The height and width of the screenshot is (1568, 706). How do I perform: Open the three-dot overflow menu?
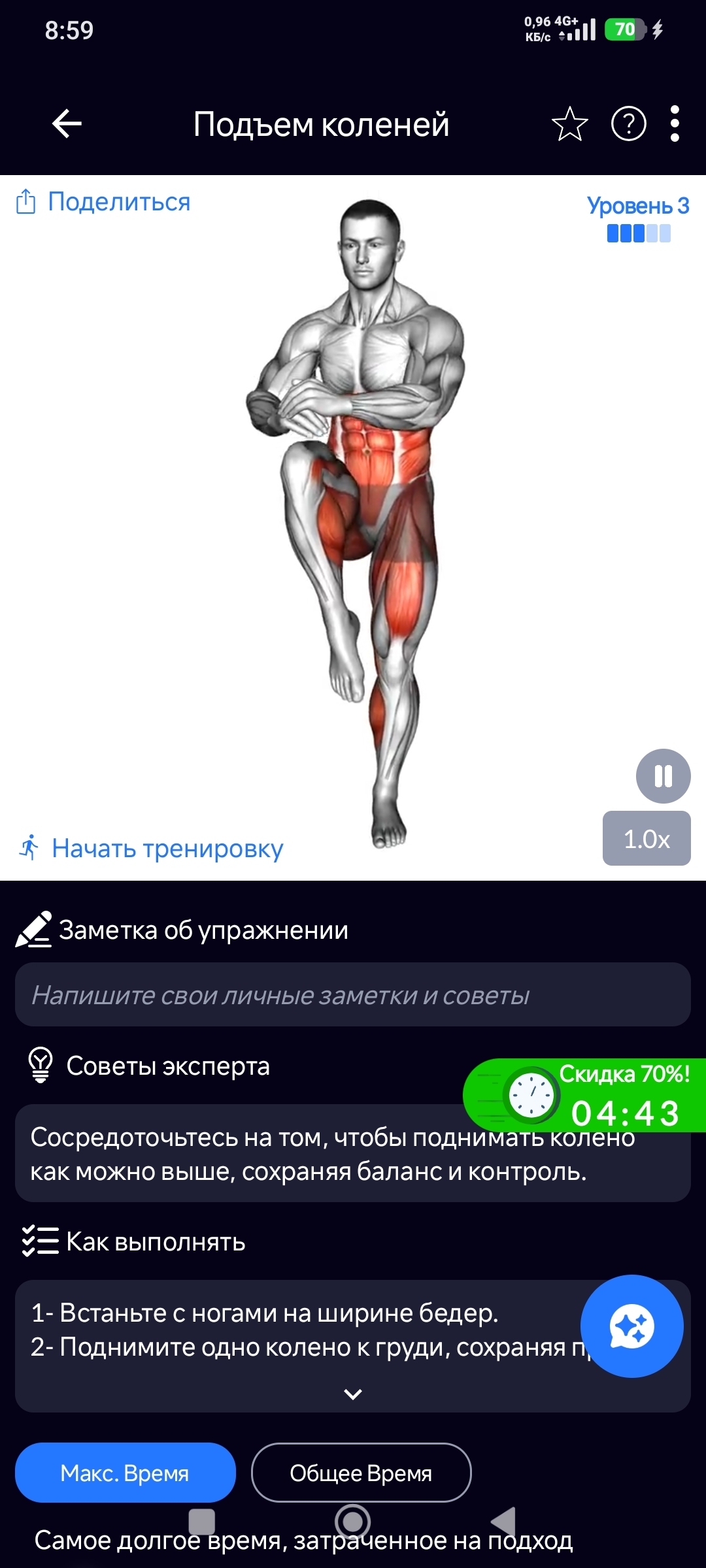point(675,124)
